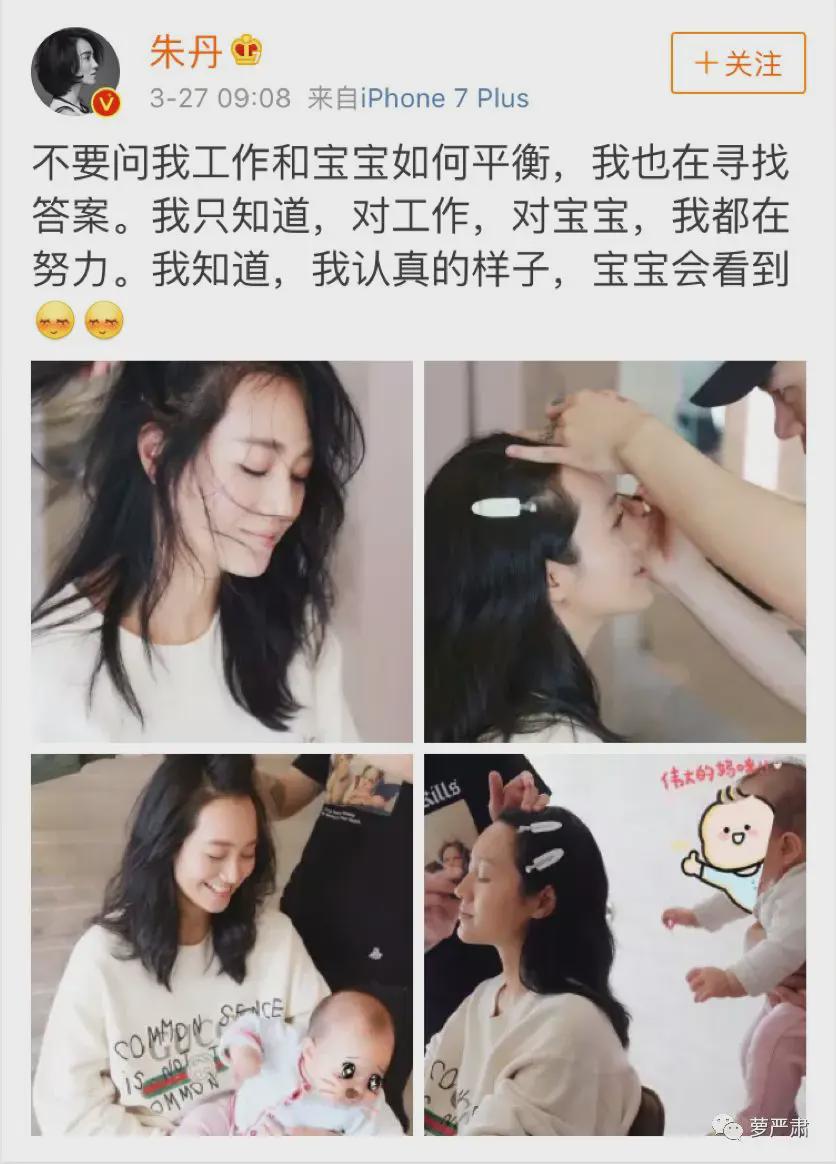Tap the iPhone 7 Plus source link

[444, 98]
